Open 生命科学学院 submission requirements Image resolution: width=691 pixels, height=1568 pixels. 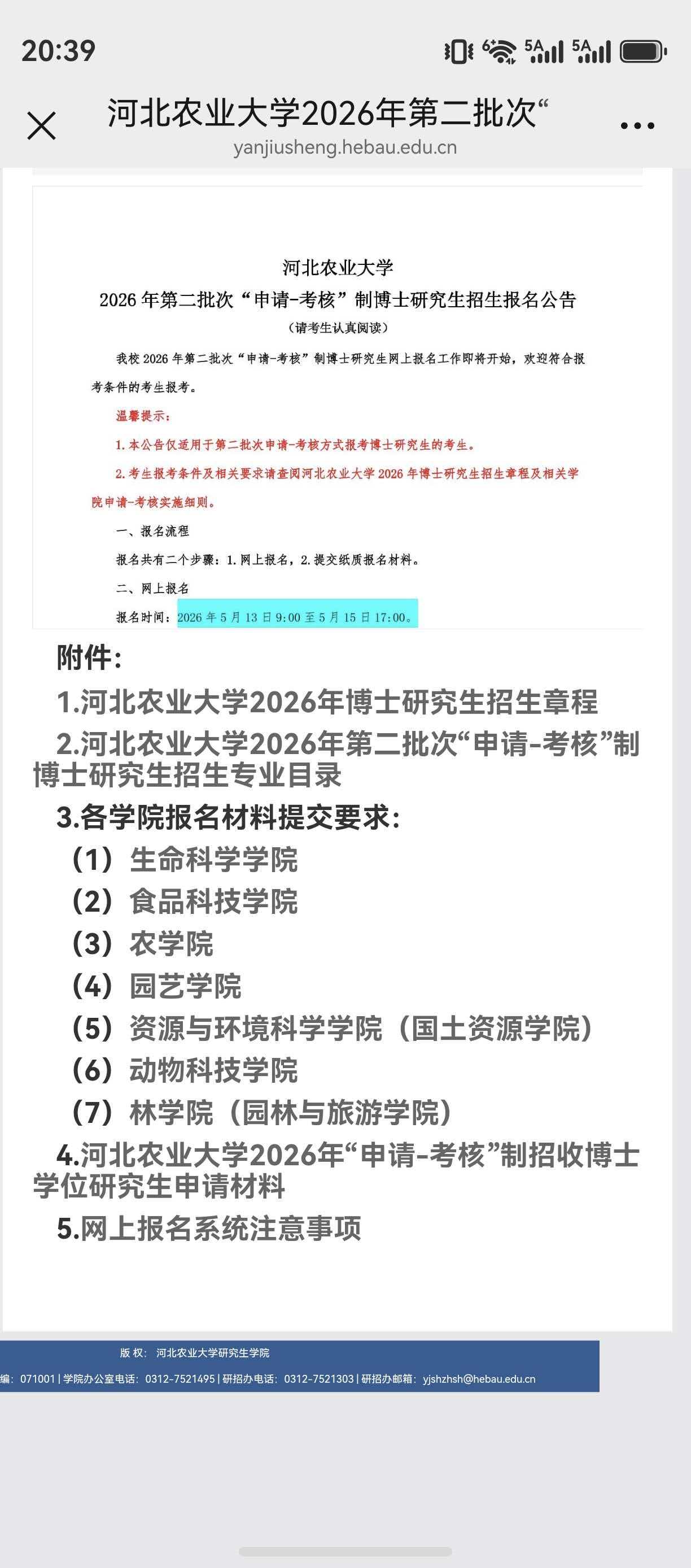185,860
